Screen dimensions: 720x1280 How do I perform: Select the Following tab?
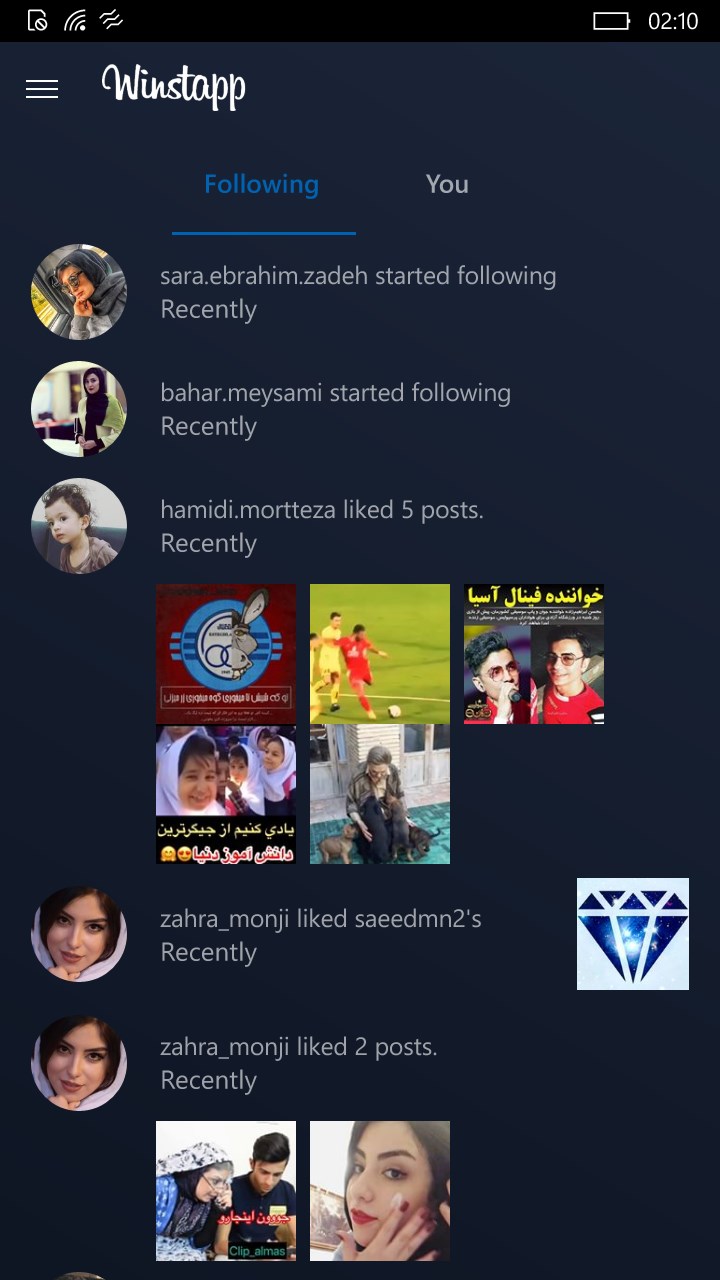(x=262, y=185)
